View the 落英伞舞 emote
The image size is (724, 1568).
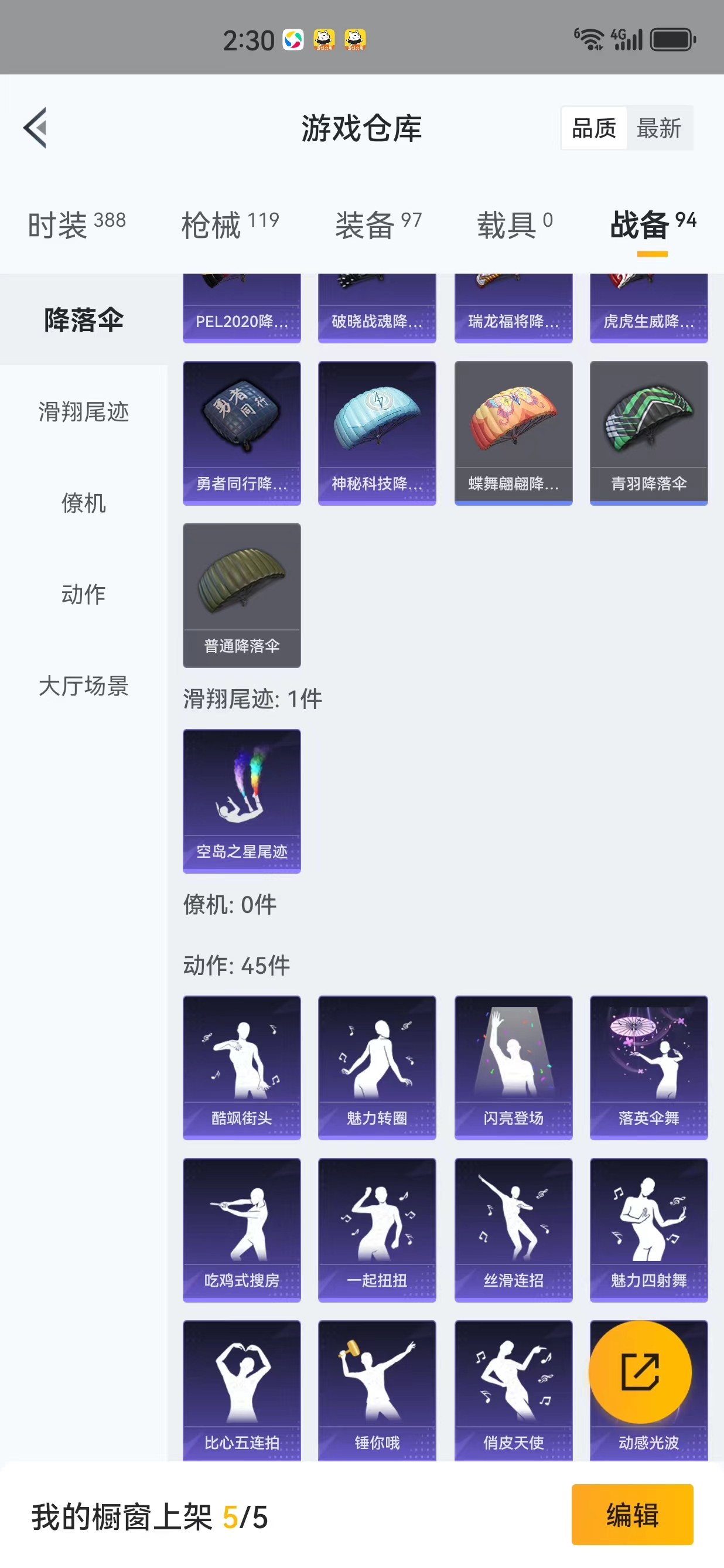648,1068
